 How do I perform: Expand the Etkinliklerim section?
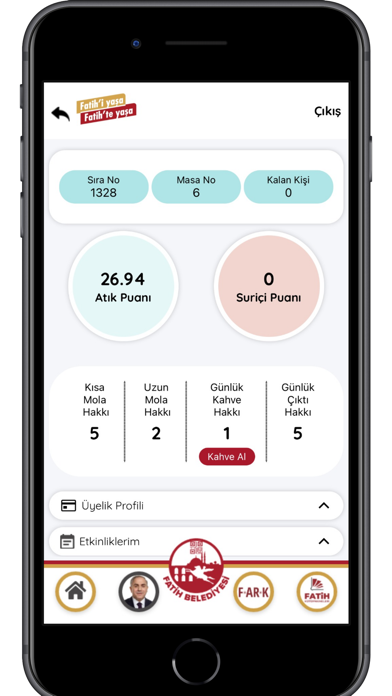196,541
